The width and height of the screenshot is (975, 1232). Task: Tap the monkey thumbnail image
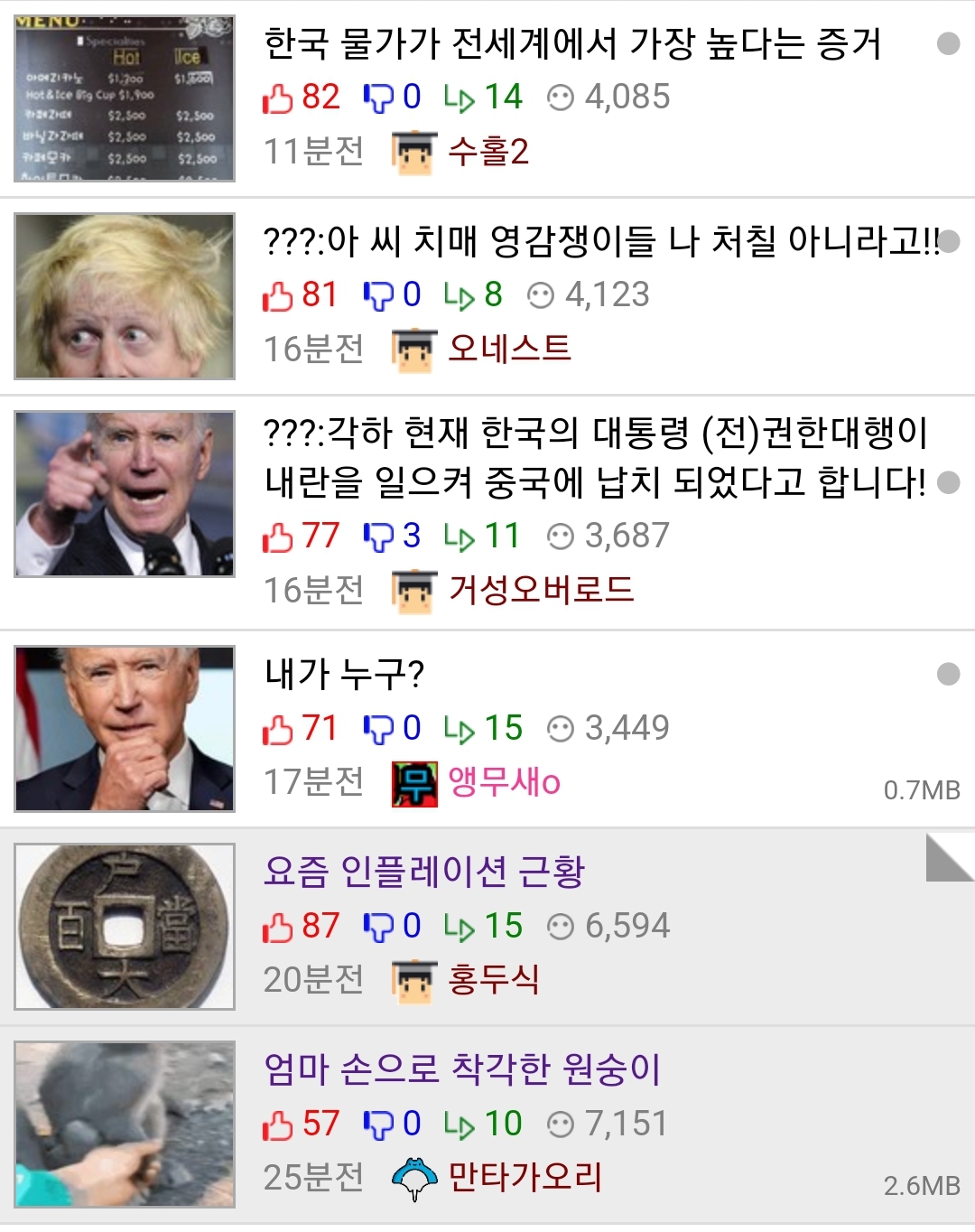(125, 1124)
